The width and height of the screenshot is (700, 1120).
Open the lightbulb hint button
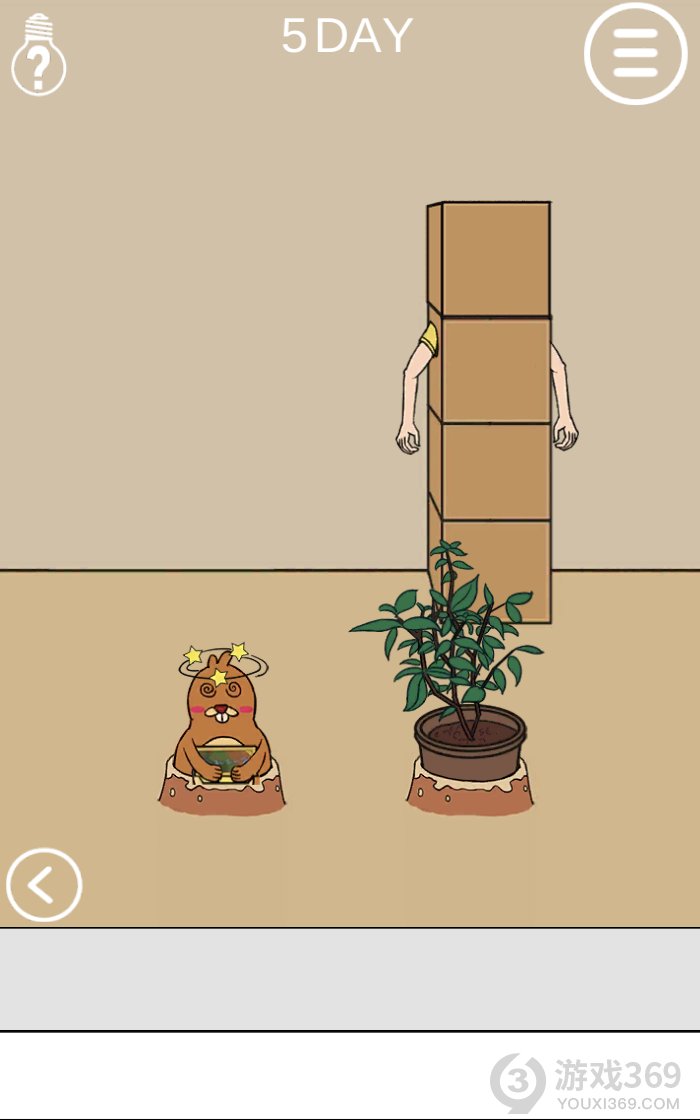pos(38,56)
